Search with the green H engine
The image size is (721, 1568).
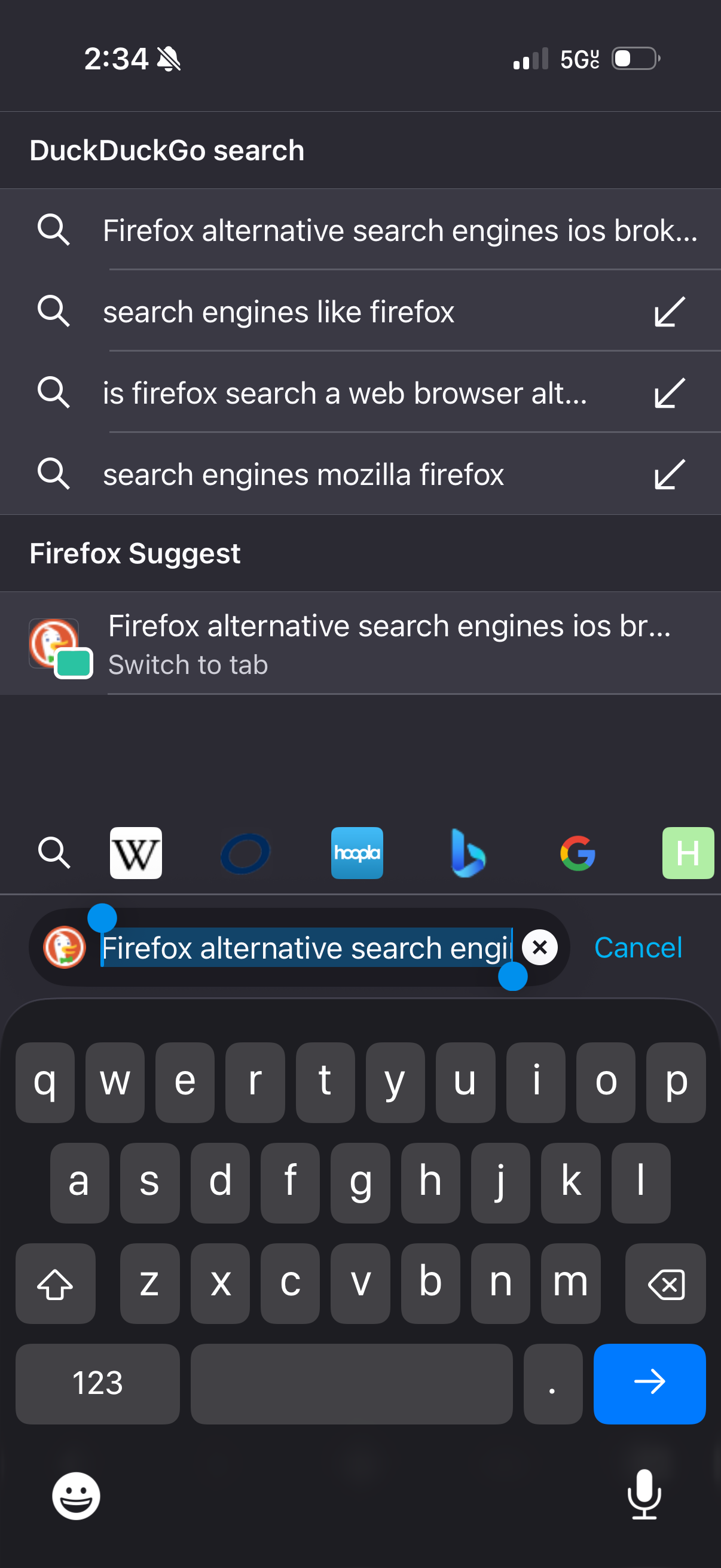click(x=688, y=853)
